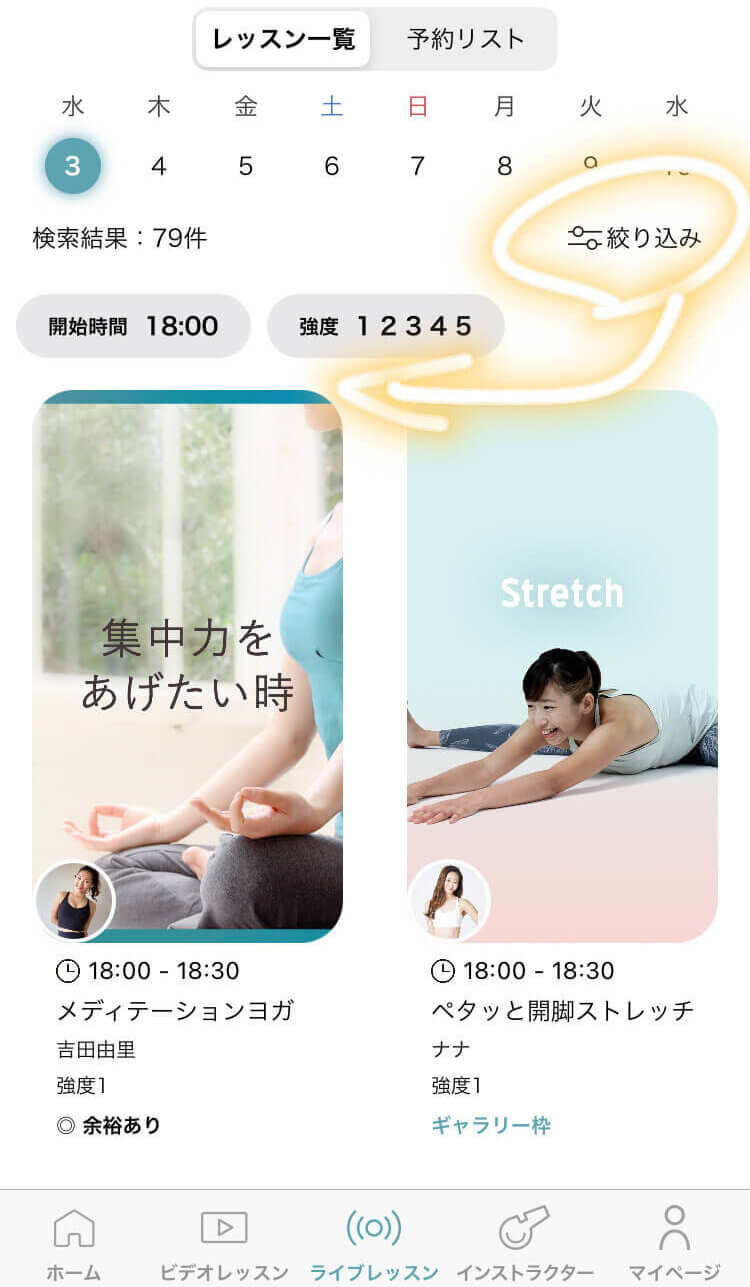The height and width of the screenshot is (1287, 750).
Task: Go to the ホーム tab
Action: 74,1243
